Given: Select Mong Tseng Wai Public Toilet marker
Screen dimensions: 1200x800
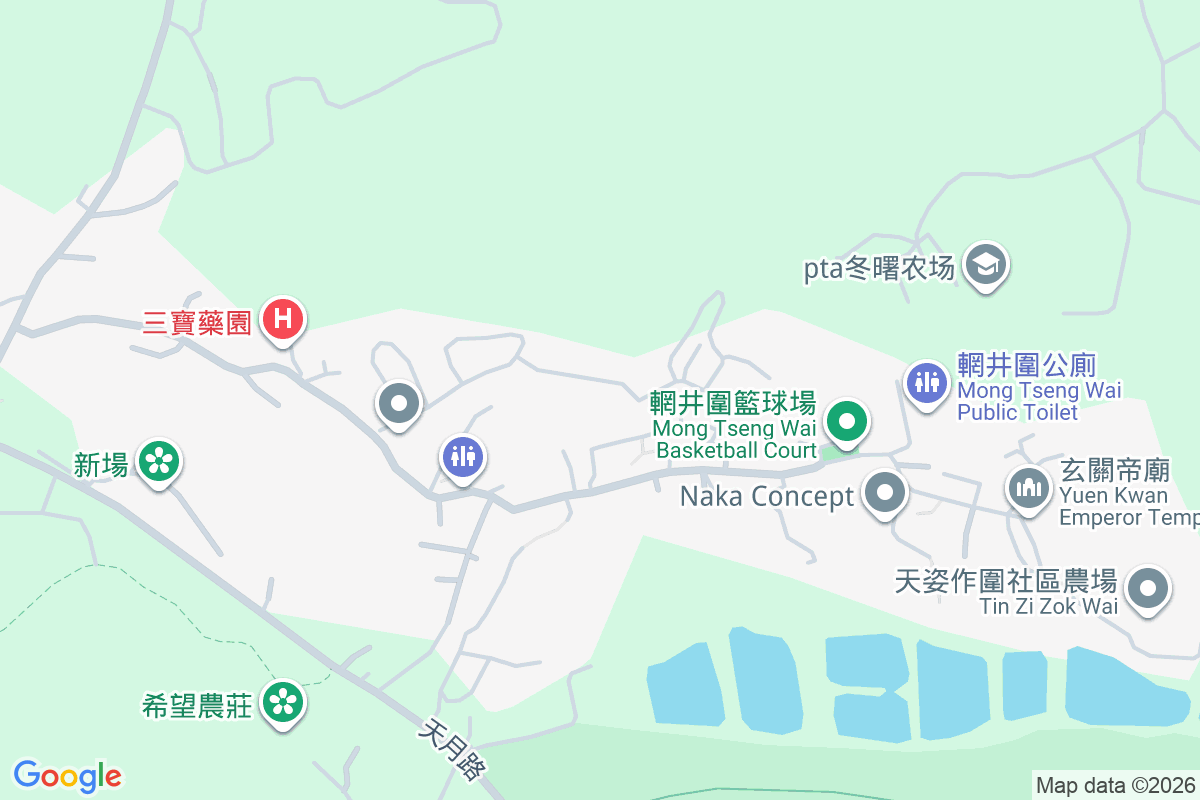Looking at the screenshot, I should 926,382.
